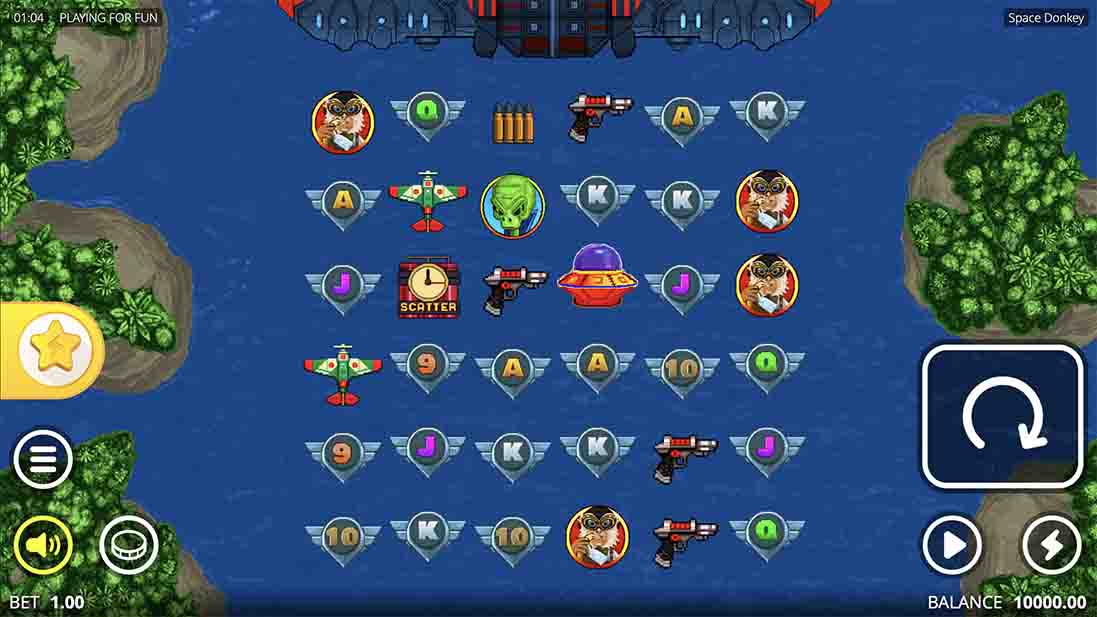Screen dimensions: 1097x617
Task: Mute the game sound
Action: click(42, 546)
